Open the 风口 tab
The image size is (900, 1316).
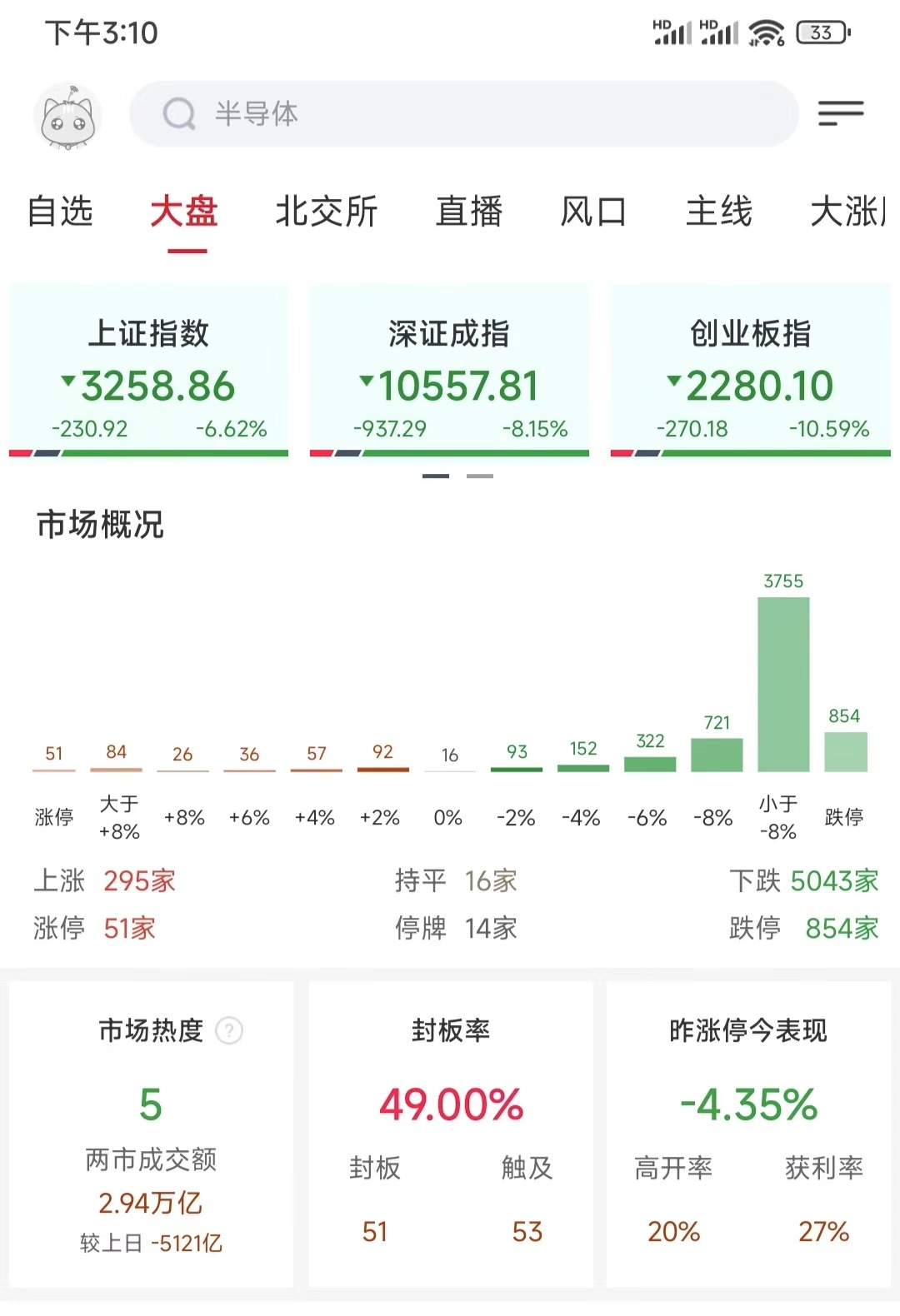[x=593, y=212]
